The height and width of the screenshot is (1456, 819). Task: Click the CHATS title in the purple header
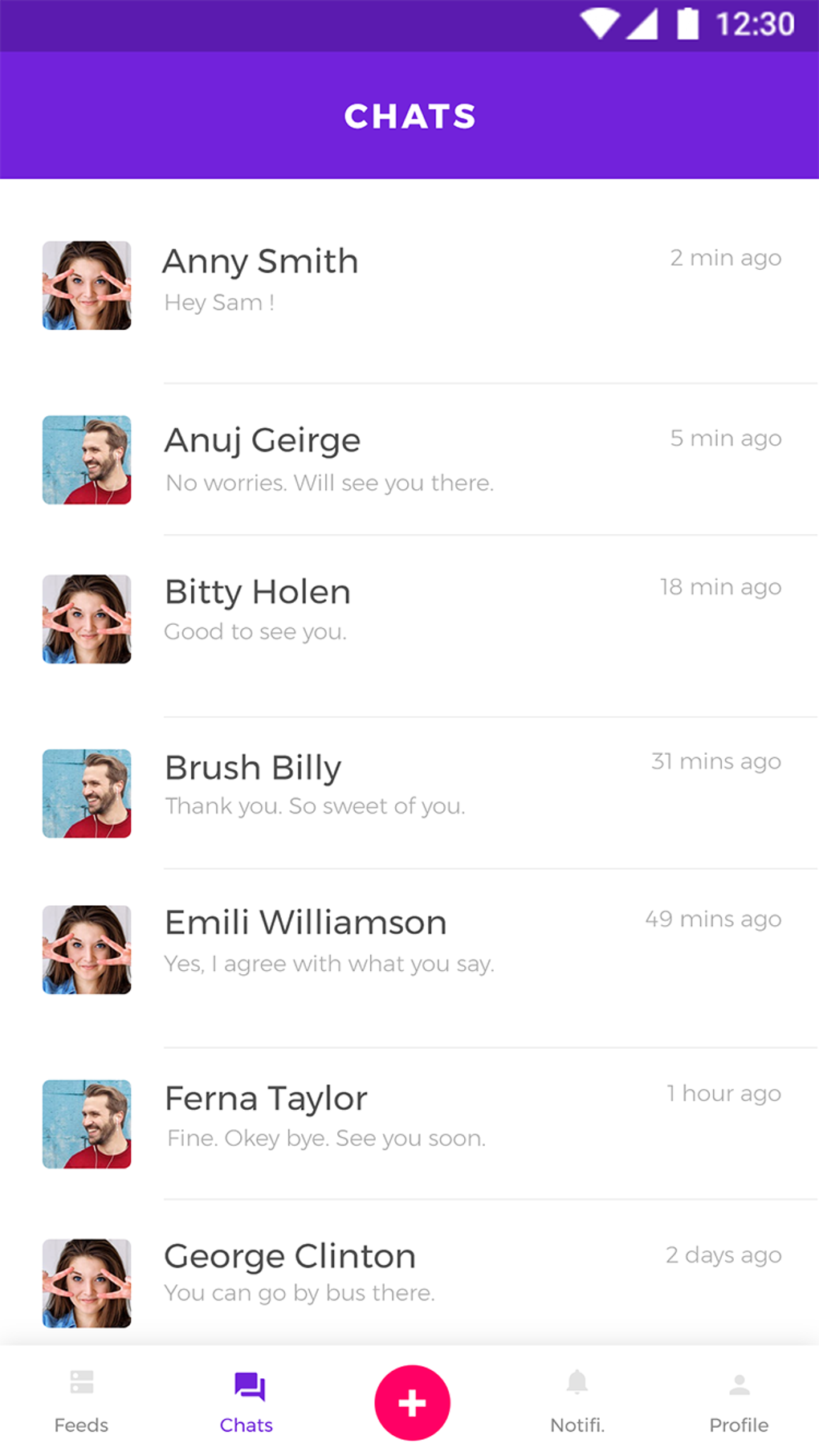tap(409, 116)
